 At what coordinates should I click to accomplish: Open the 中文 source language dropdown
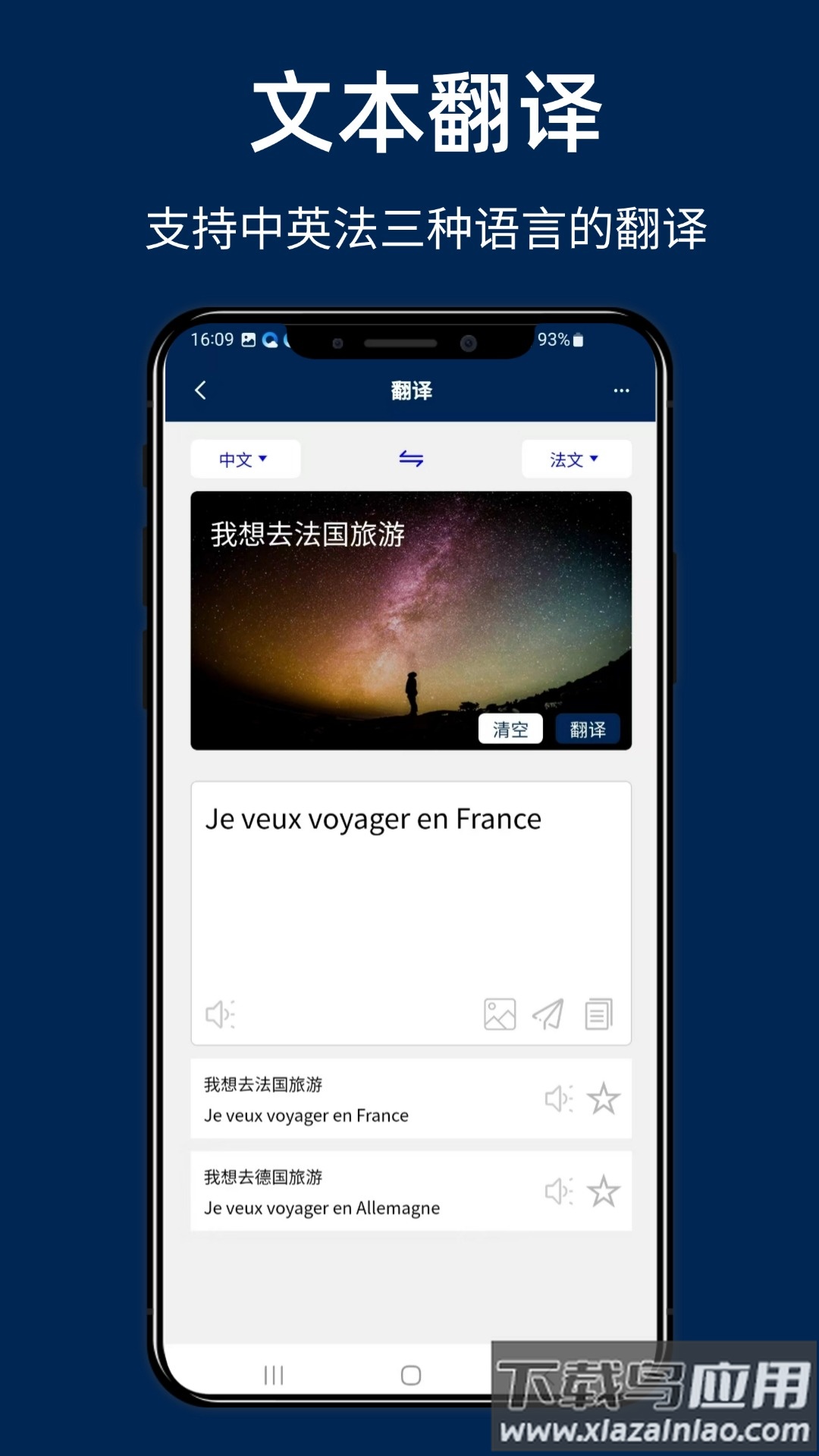tap(244, 459)
